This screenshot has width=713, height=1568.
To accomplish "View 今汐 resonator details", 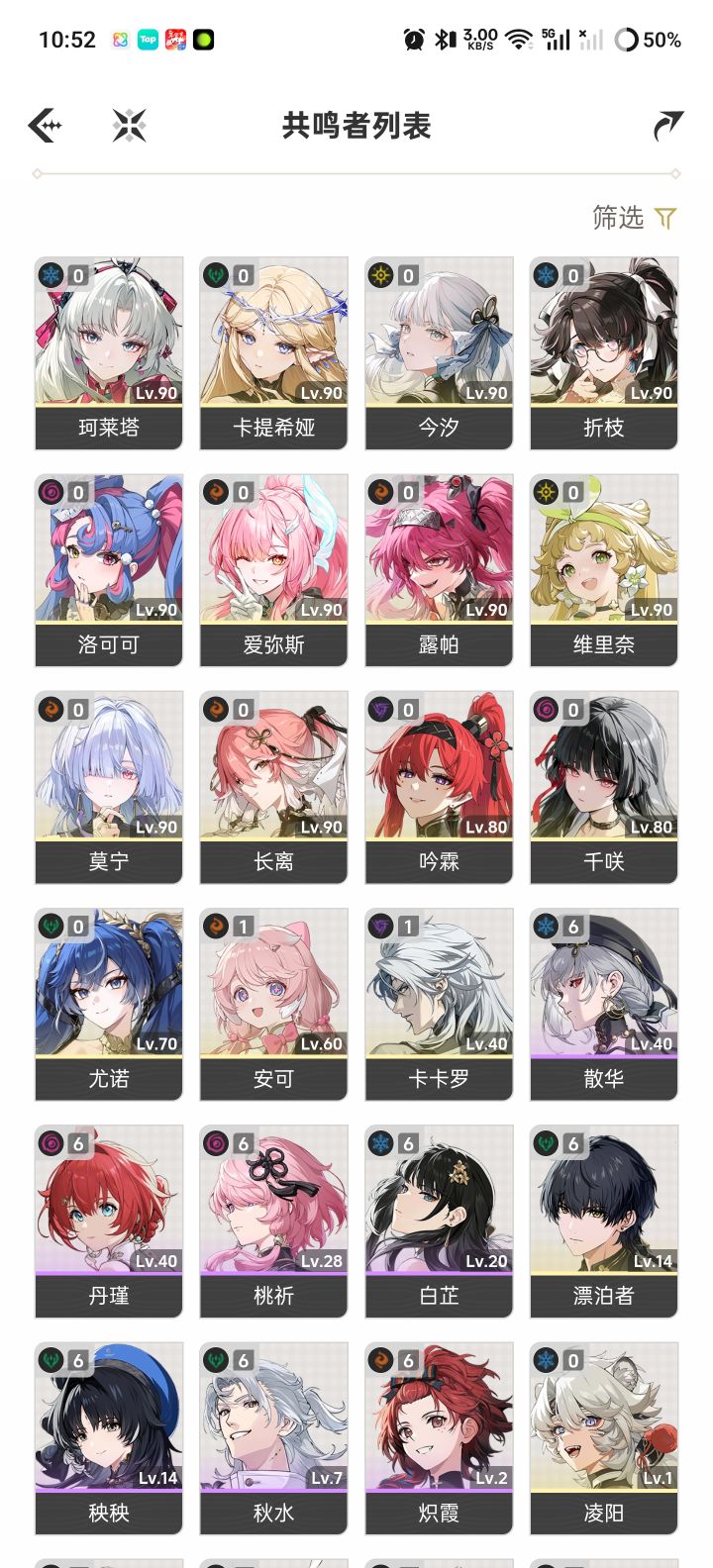I will coord(439,353).
